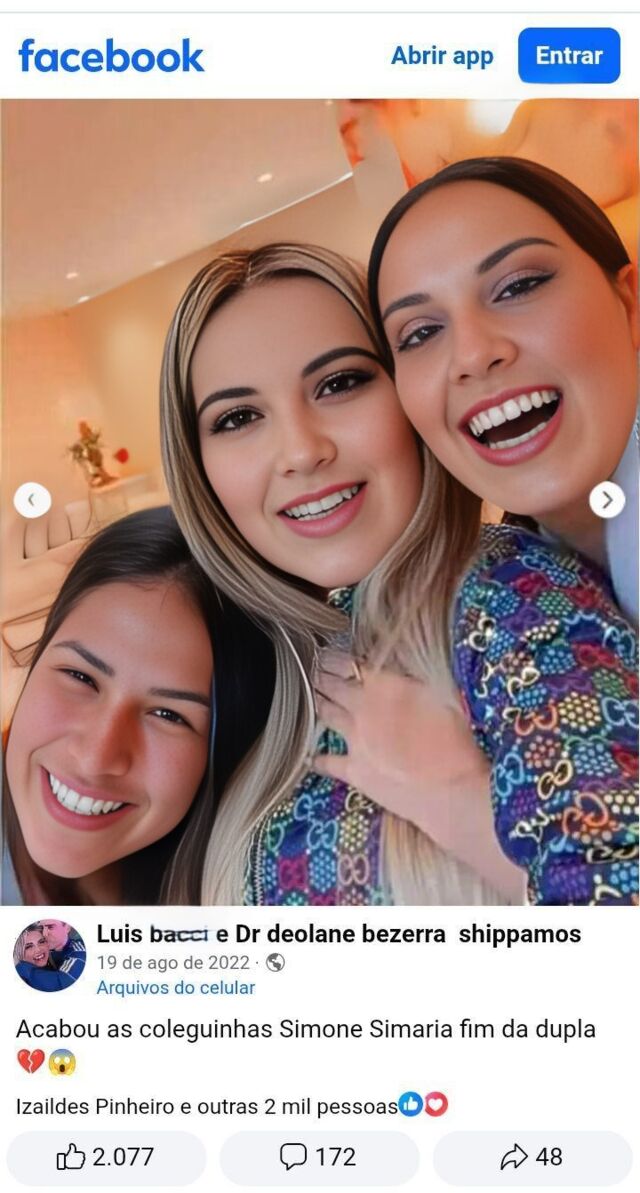This screenshot has height=1193, width=640.
Task: Go to the previous photo
Action: [32, 499]
